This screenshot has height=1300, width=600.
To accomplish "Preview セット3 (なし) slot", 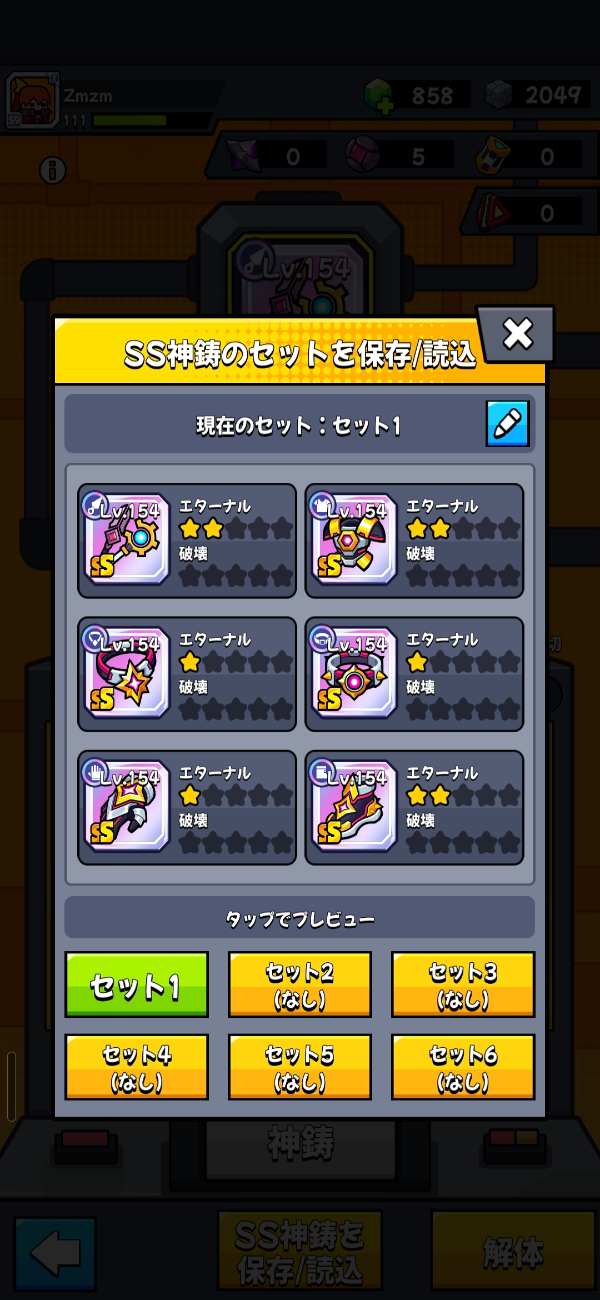I will coord(463,985).
